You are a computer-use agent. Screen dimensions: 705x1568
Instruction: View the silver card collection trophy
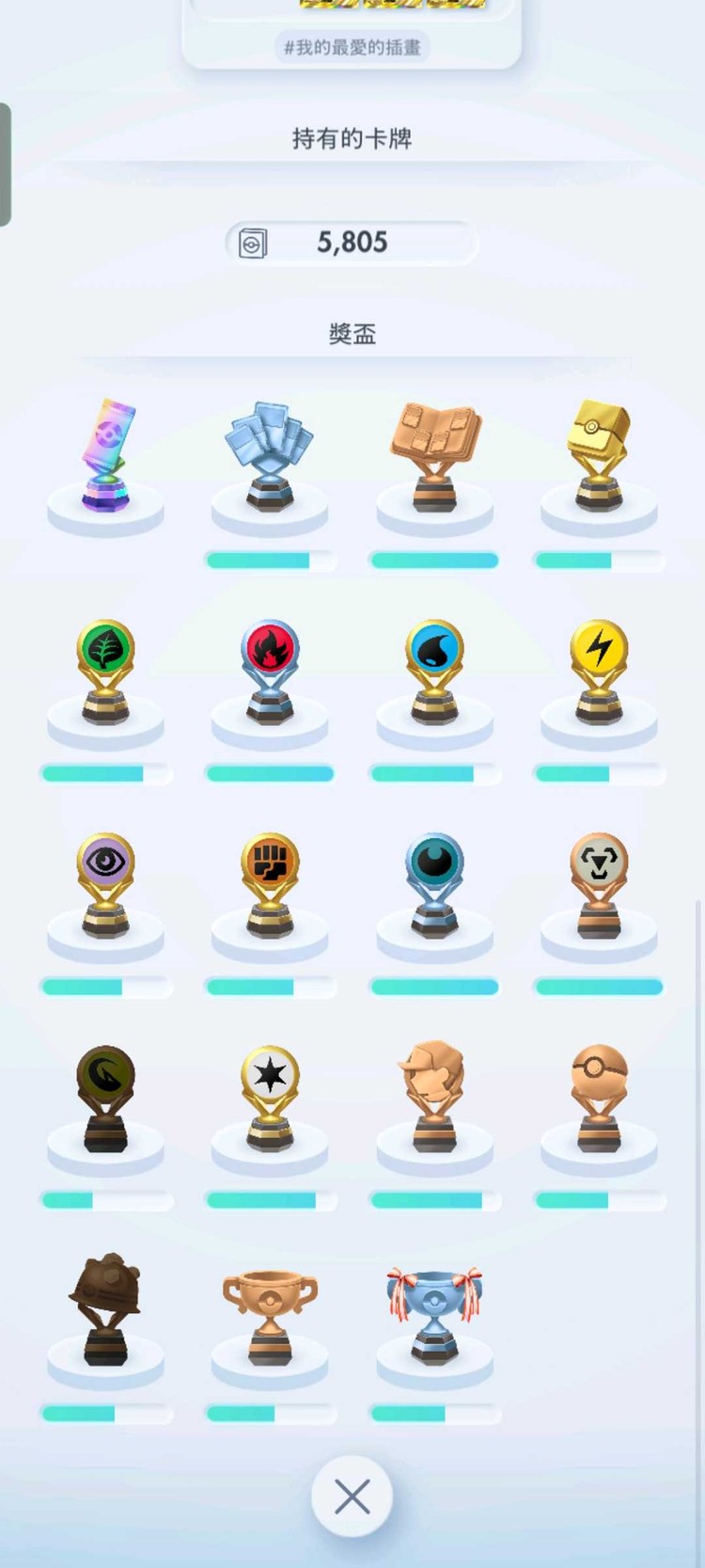270,458
